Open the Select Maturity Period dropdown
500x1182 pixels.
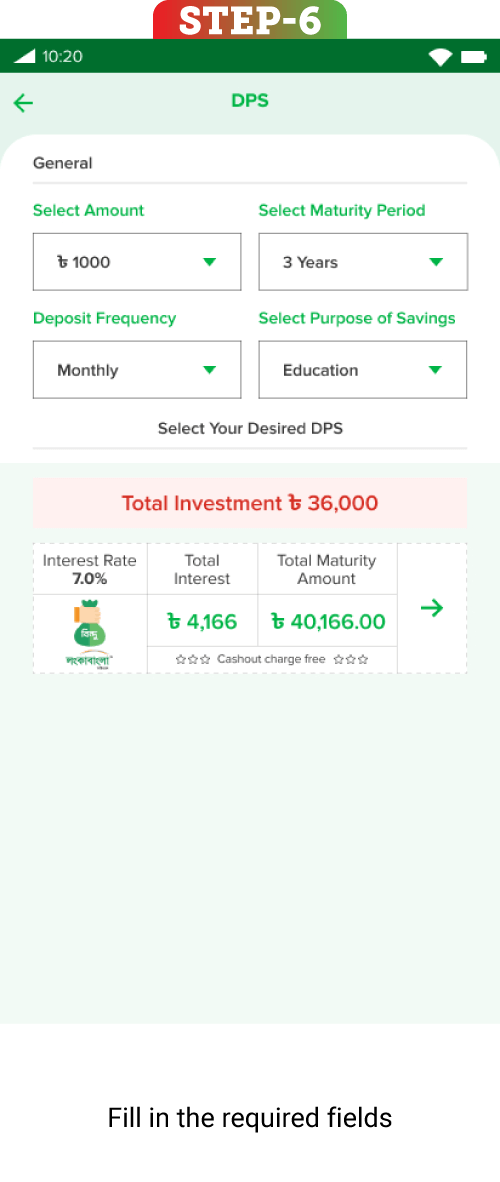[363, 262]
